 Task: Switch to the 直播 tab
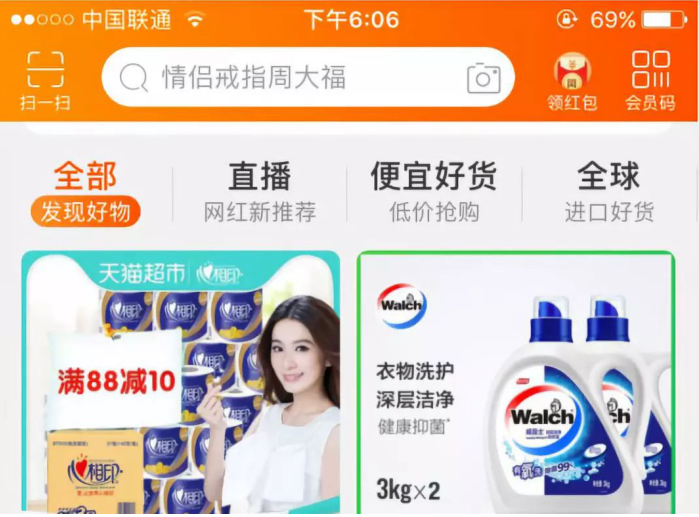pos(259,192)
